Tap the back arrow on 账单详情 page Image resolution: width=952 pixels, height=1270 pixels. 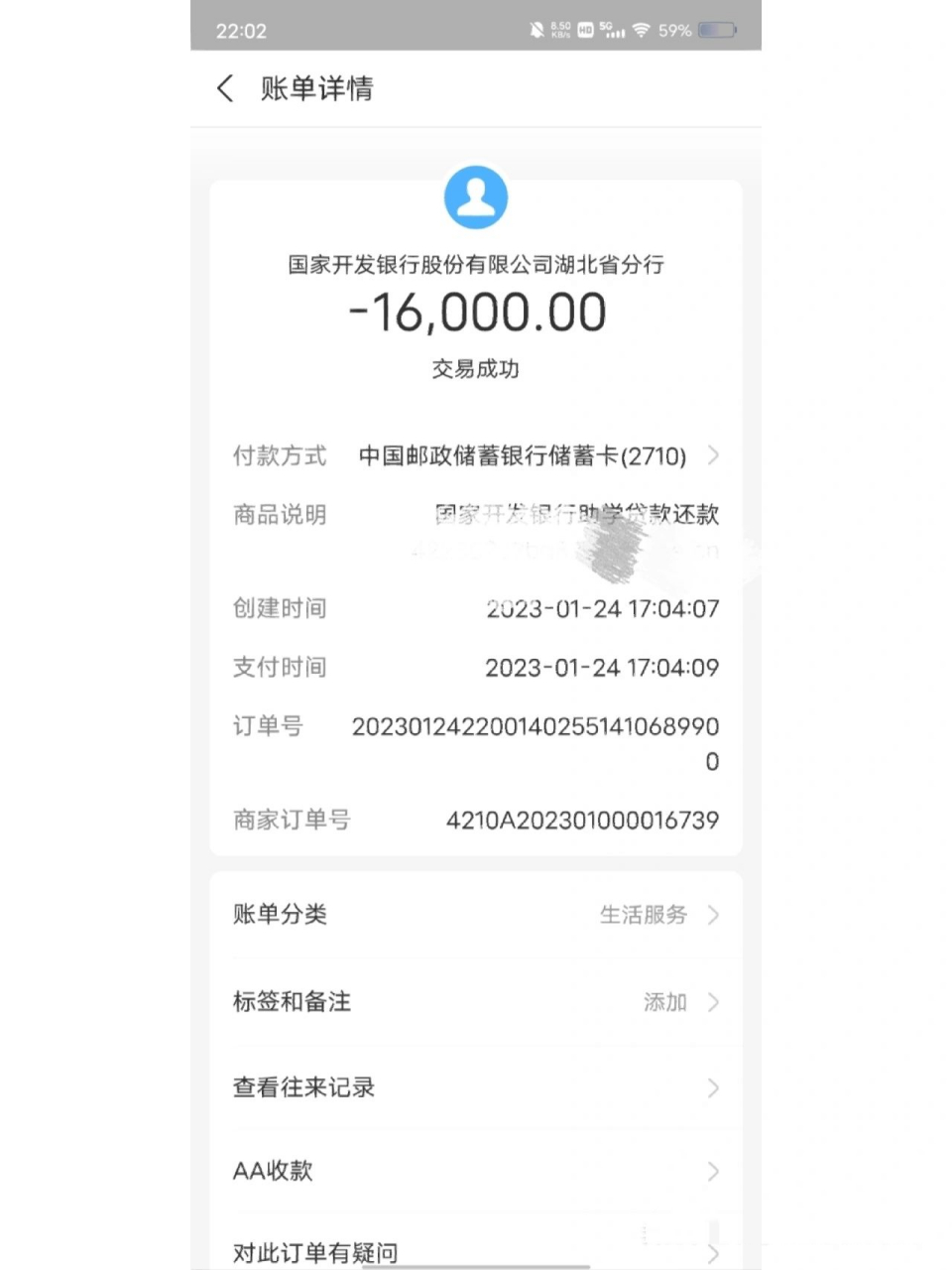224,89
